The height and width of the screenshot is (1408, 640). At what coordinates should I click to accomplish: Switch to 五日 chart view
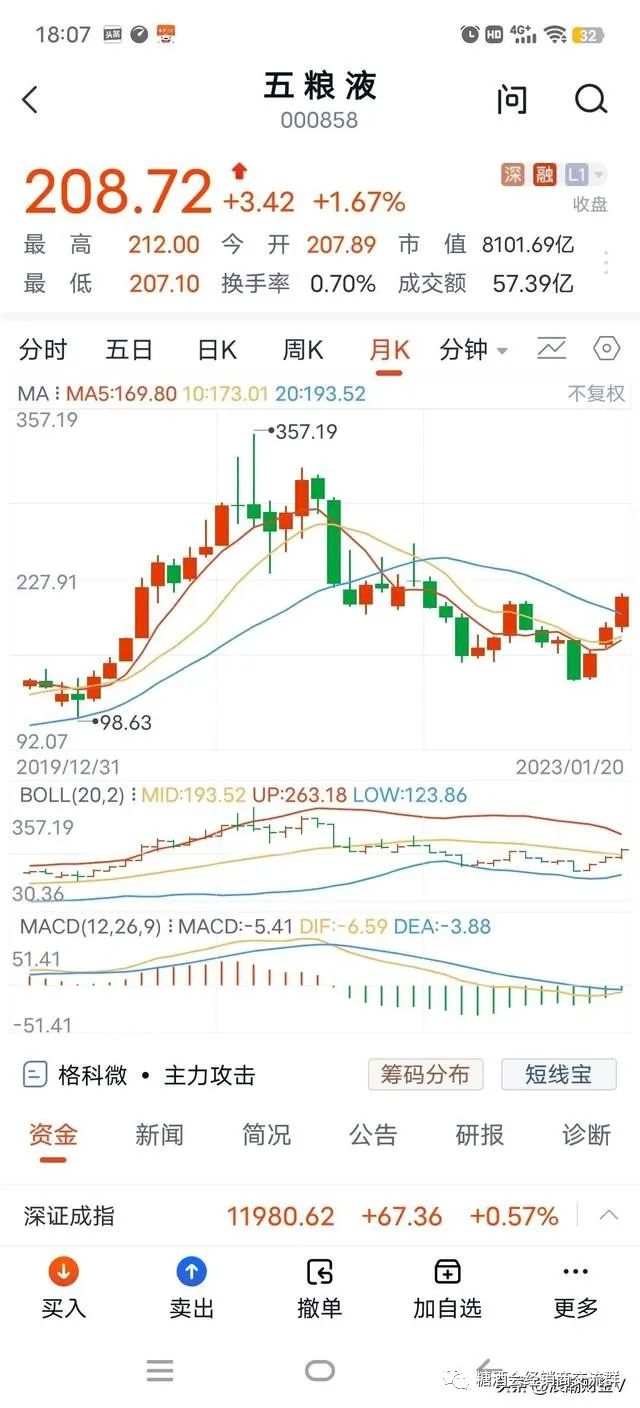tap(130, 350)
